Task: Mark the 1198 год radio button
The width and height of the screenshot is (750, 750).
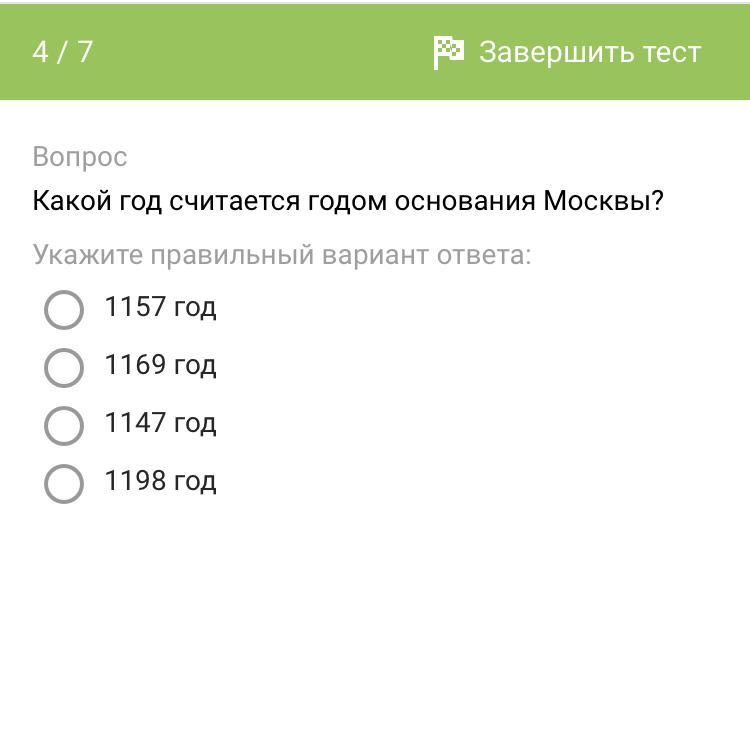Action: pos(64,484)
